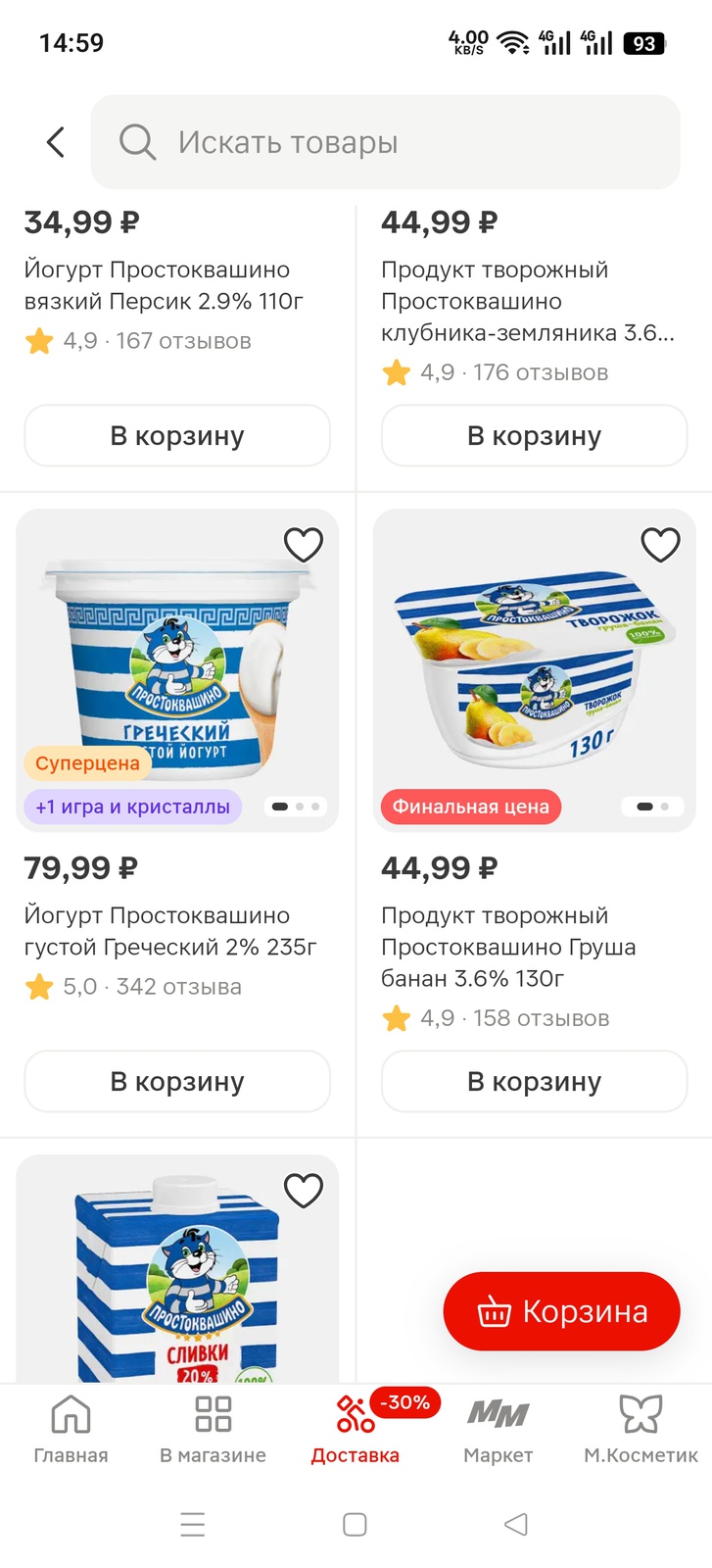712x1568 pixels.
Task: Tap the system home button
Action: pyautogui.click(x=355, y=1524)
